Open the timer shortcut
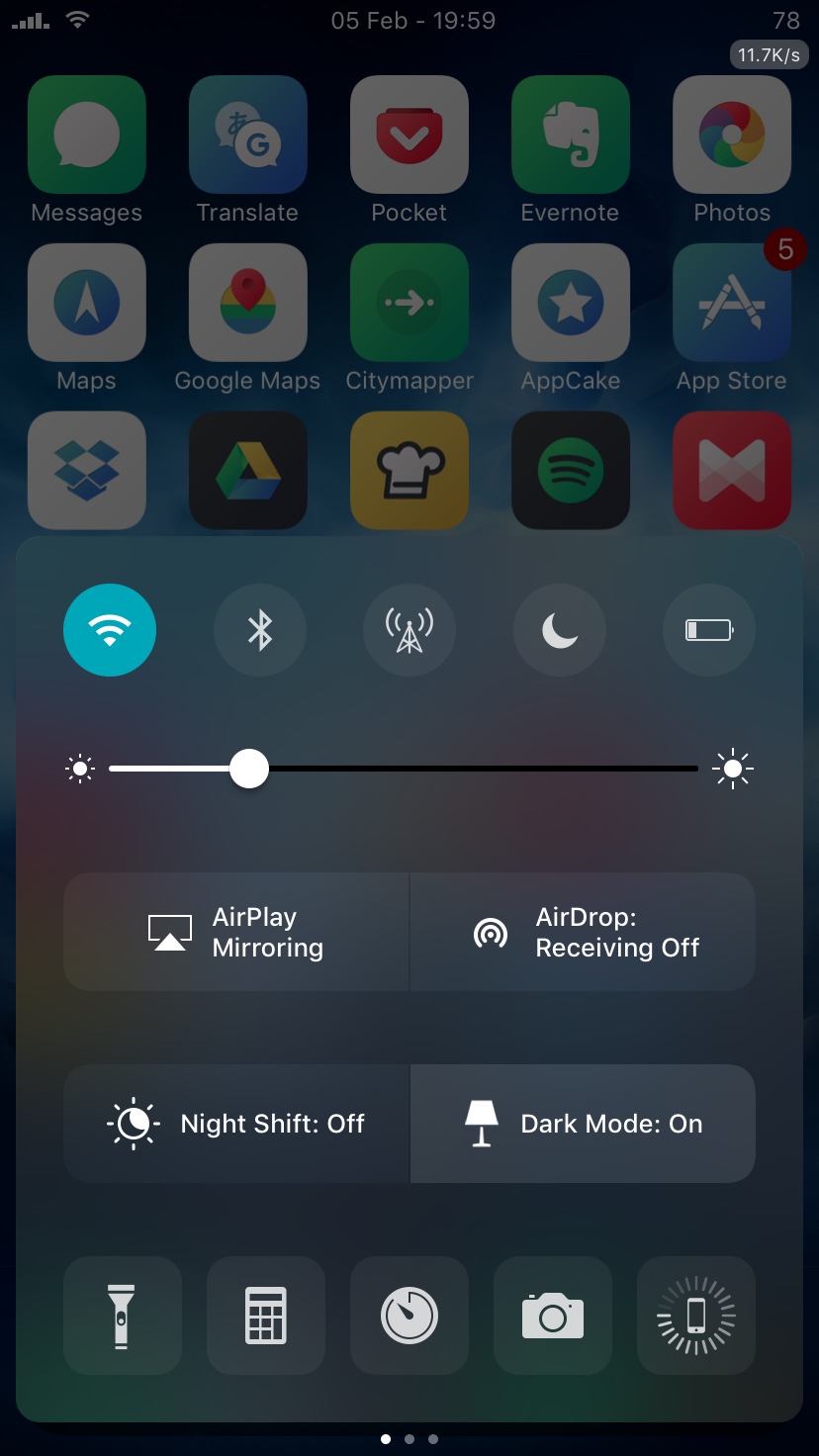 tap(409, 1316)
